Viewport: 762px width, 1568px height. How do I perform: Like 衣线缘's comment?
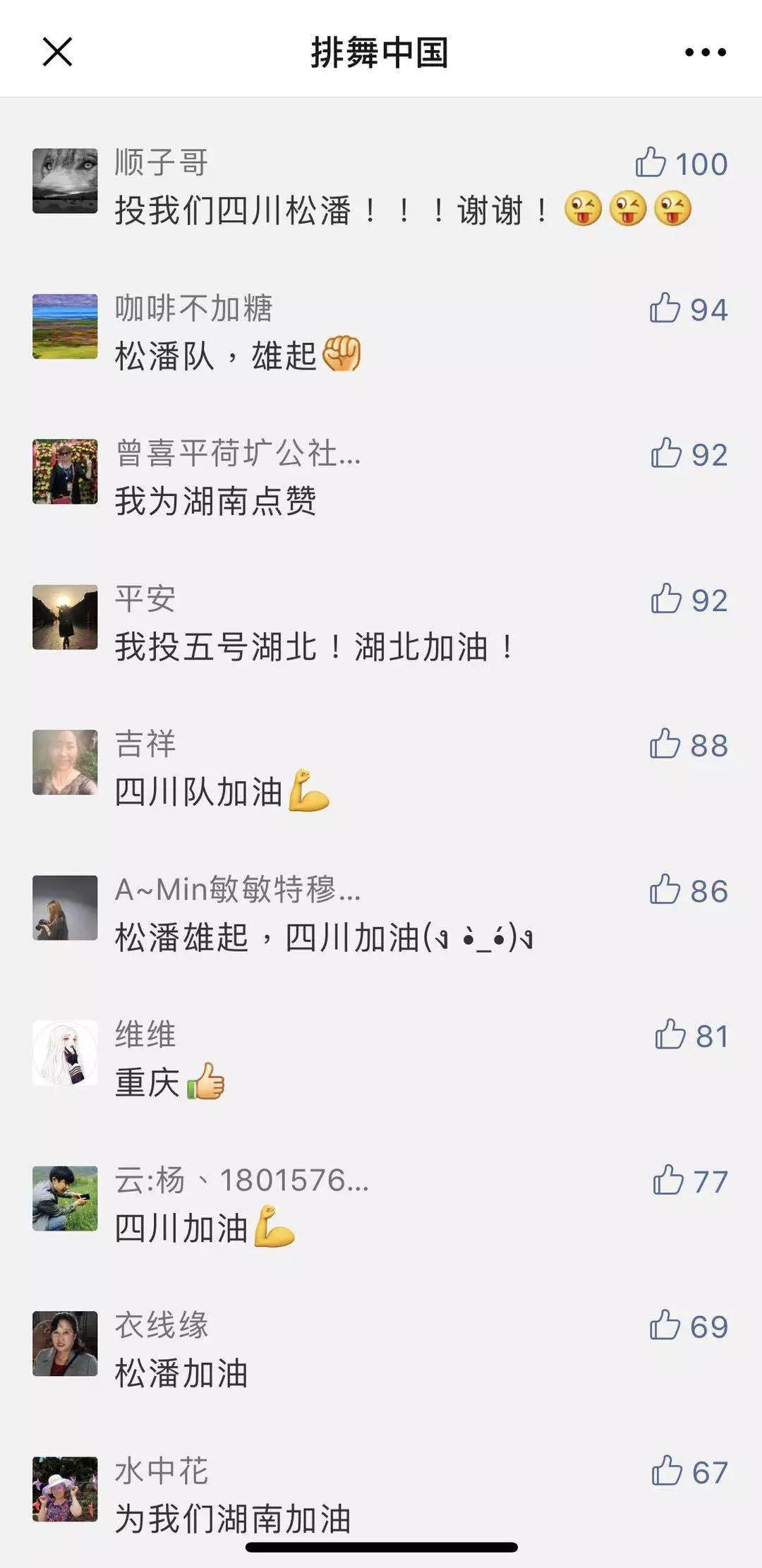pyautogui.click(x=665, y=1326)
